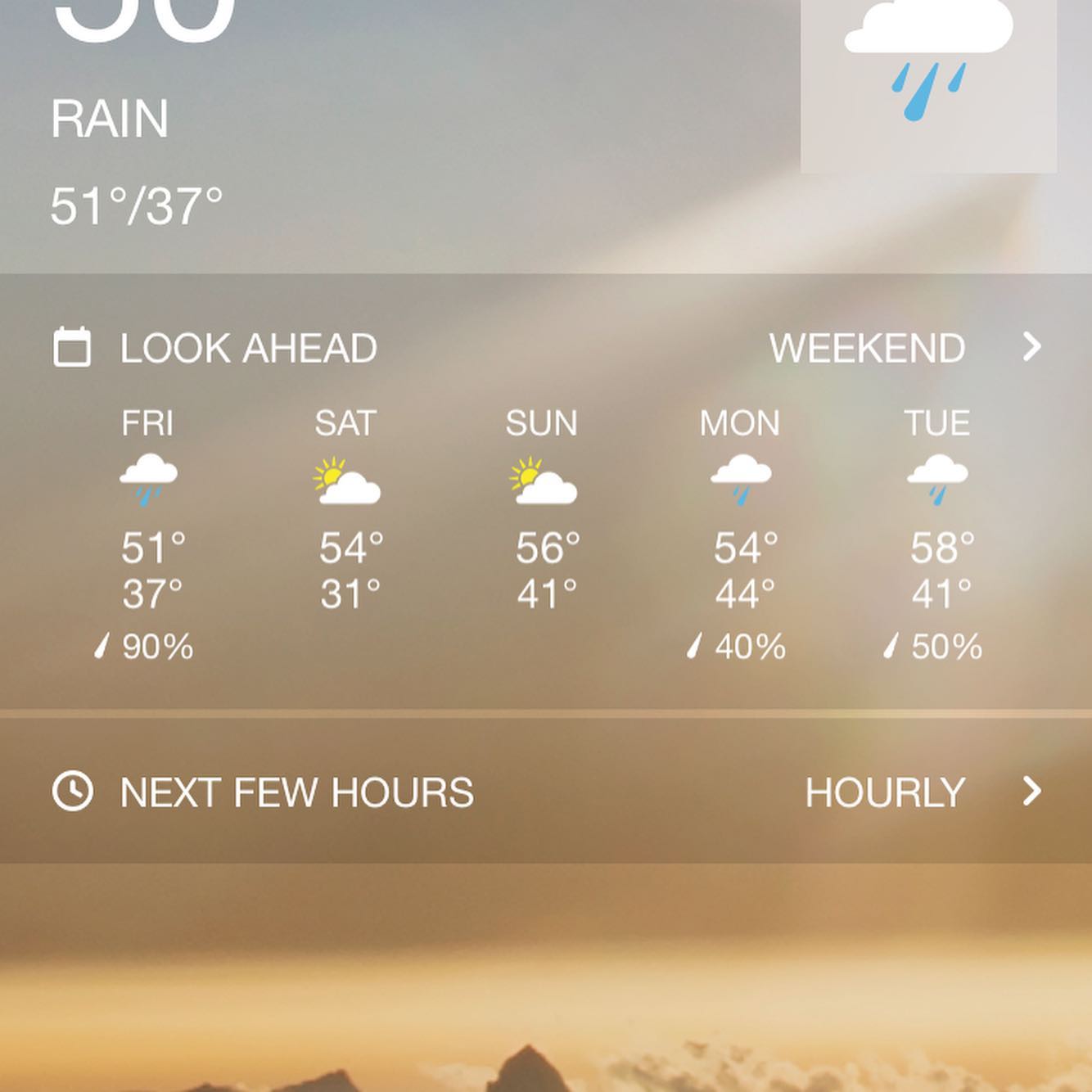Open the Hourly forecast view
The image size is (1092, 1092).
(x=922, y=792)
